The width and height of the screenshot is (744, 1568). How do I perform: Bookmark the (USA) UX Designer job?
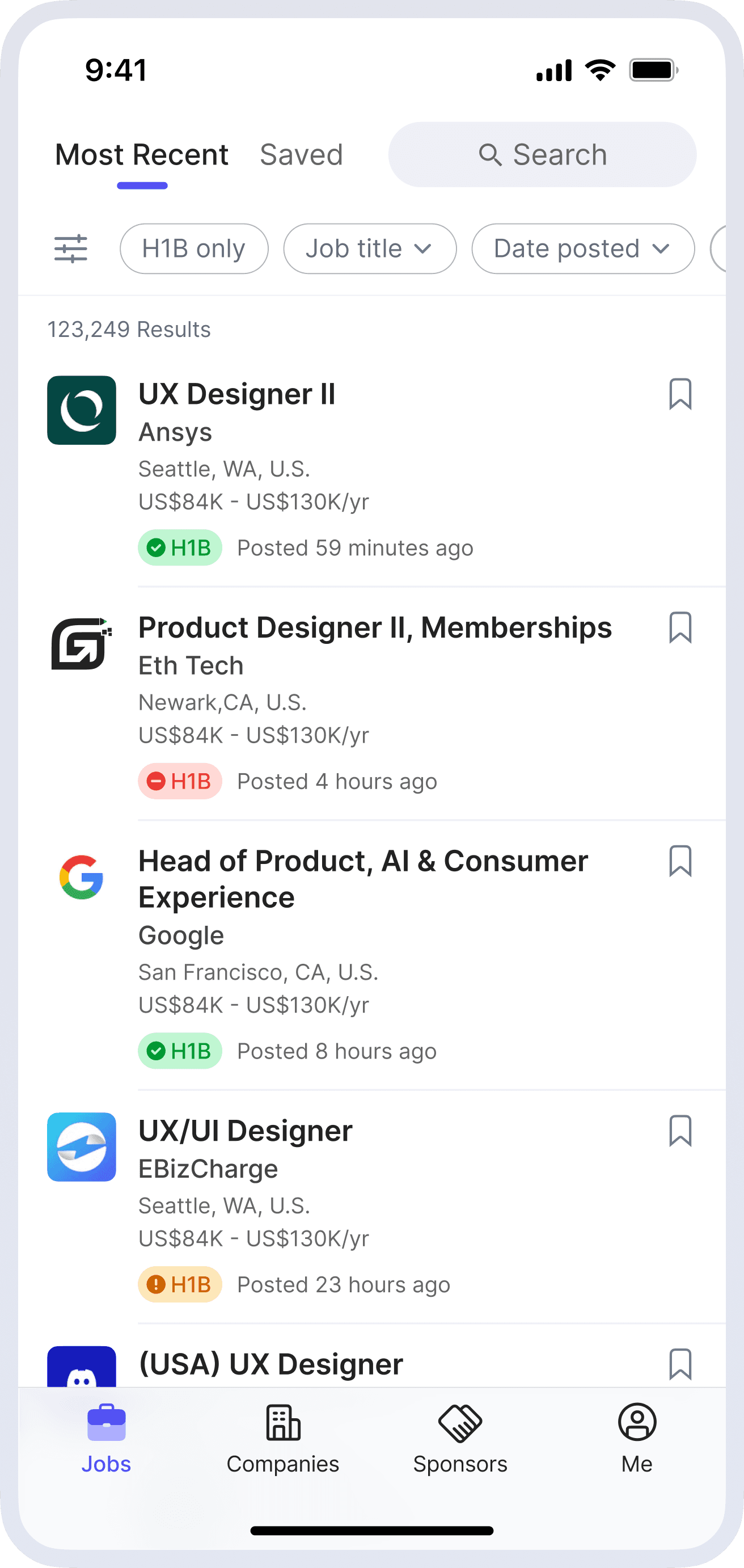(679, 1364)
